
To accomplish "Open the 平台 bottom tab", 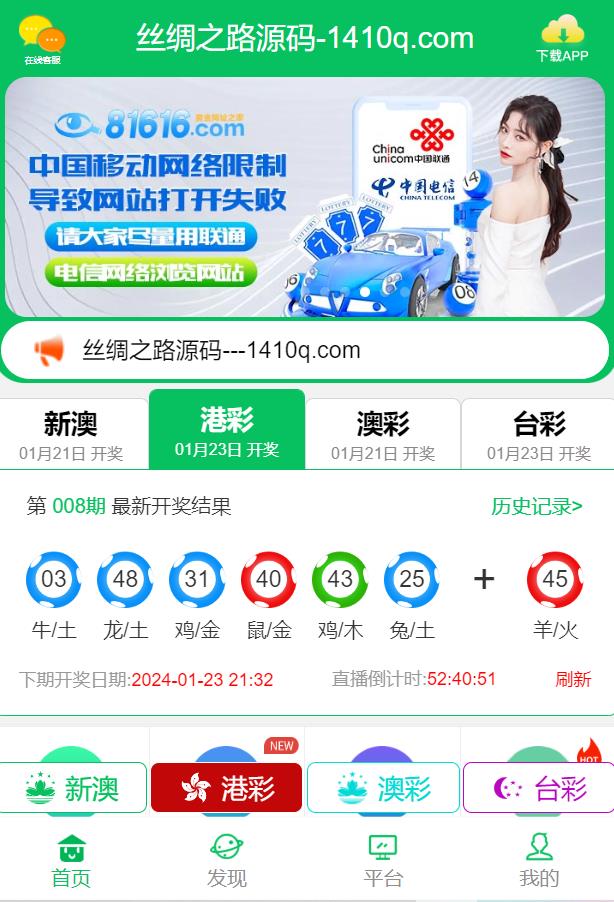I will [x=383, y=861].
